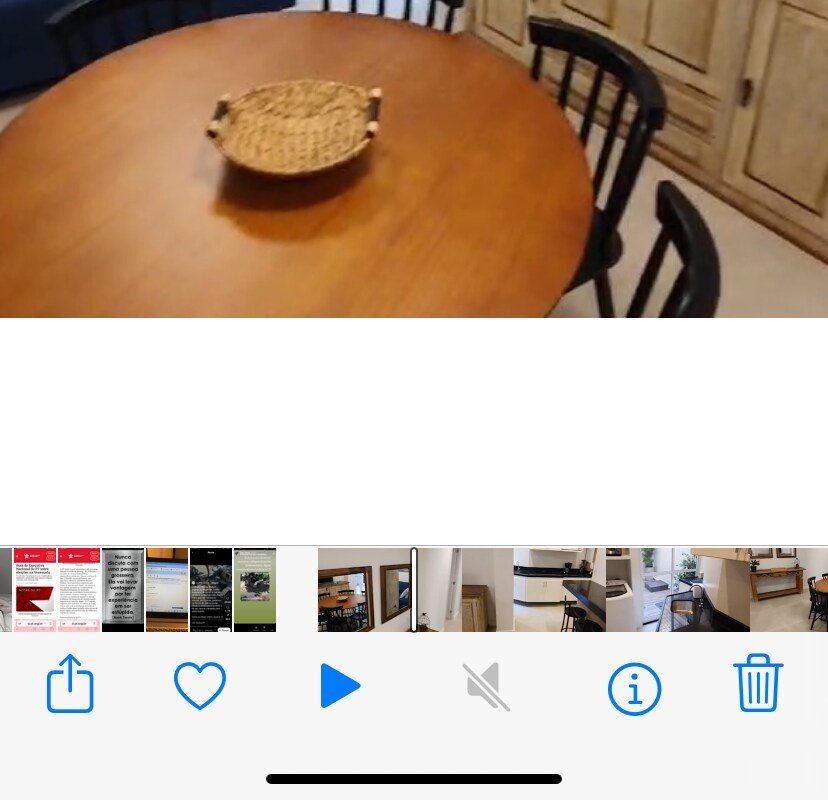Open the video info panel
Image resolution: width=828 pixels, height=800 pixels.
(x=634, y=689)
